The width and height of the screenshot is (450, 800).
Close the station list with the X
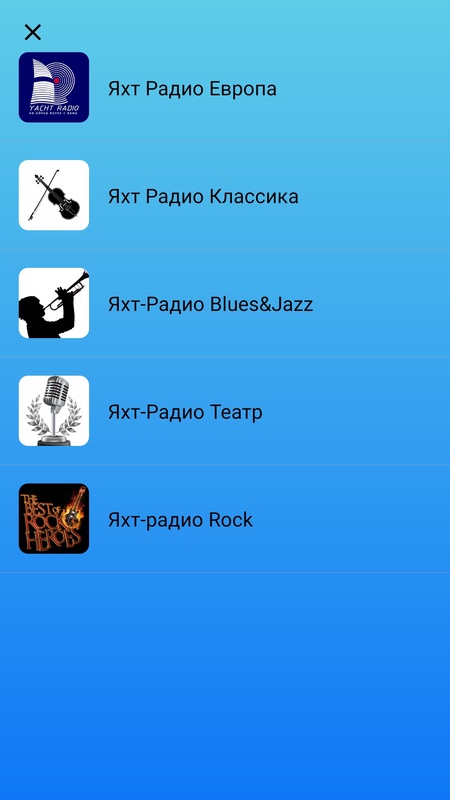[33, 32]
